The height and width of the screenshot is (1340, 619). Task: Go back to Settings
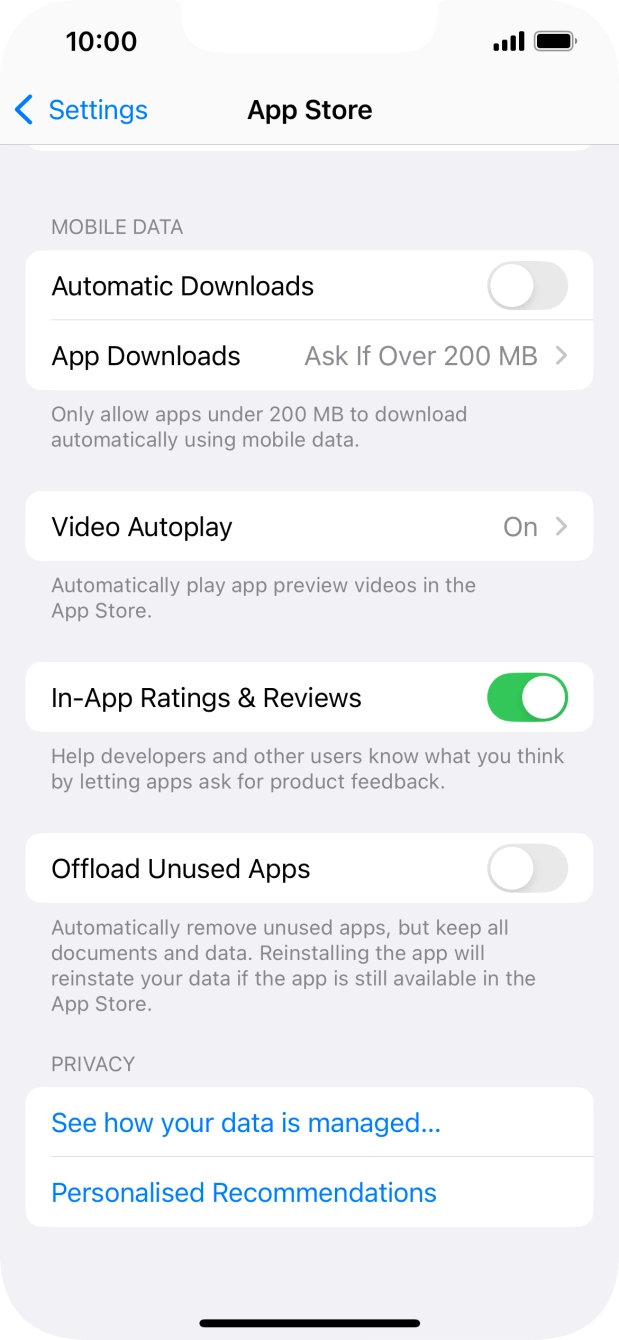click(81, 110)
